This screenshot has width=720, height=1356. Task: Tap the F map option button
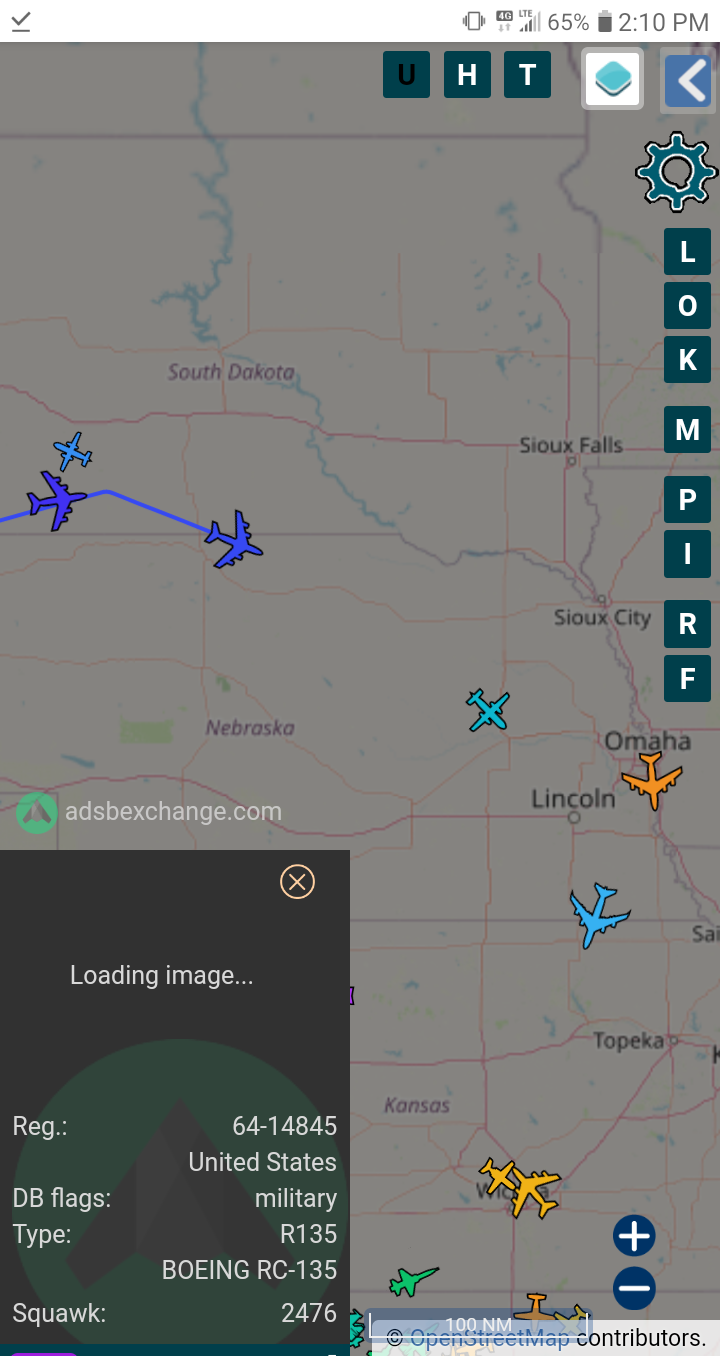pyautogui.click(x=687, y=678)
